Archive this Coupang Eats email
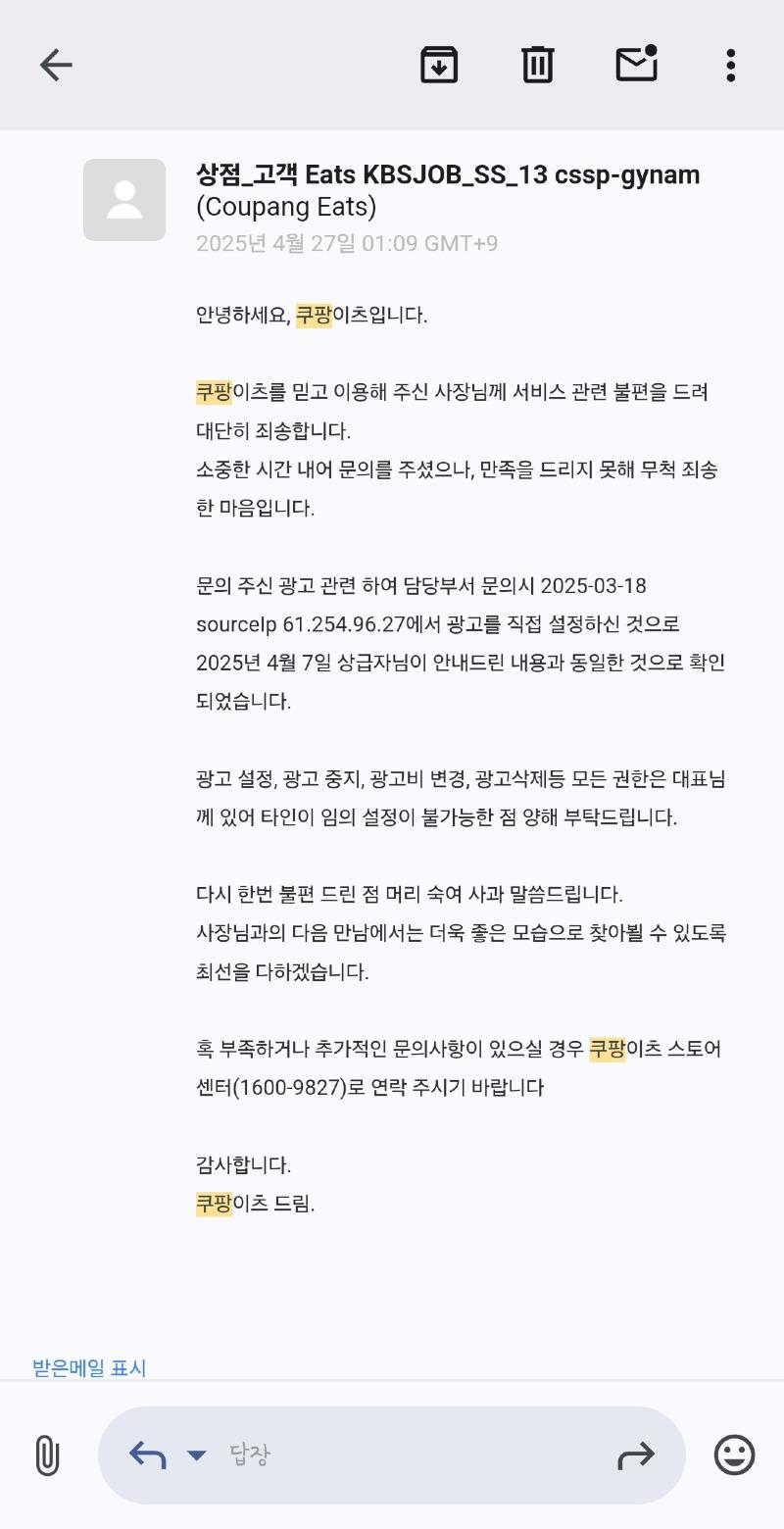 (439, 66)
